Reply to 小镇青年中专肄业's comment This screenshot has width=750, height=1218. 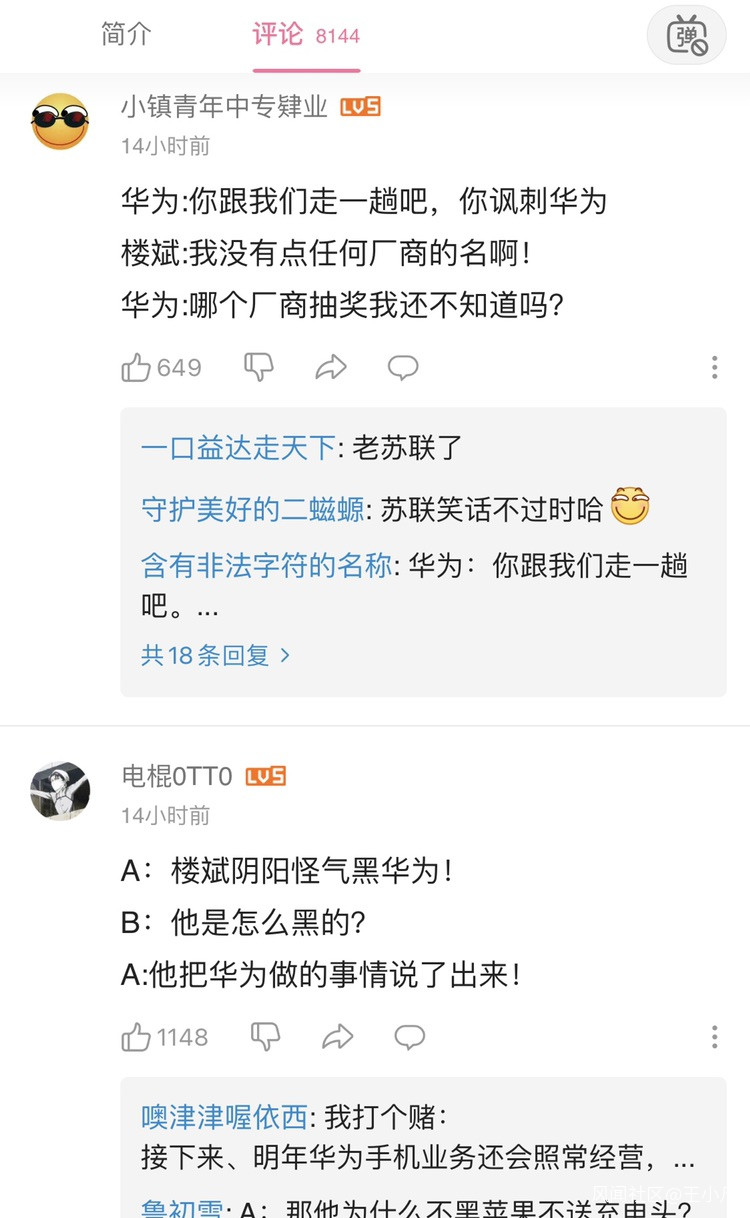click(x=403, y=368)
